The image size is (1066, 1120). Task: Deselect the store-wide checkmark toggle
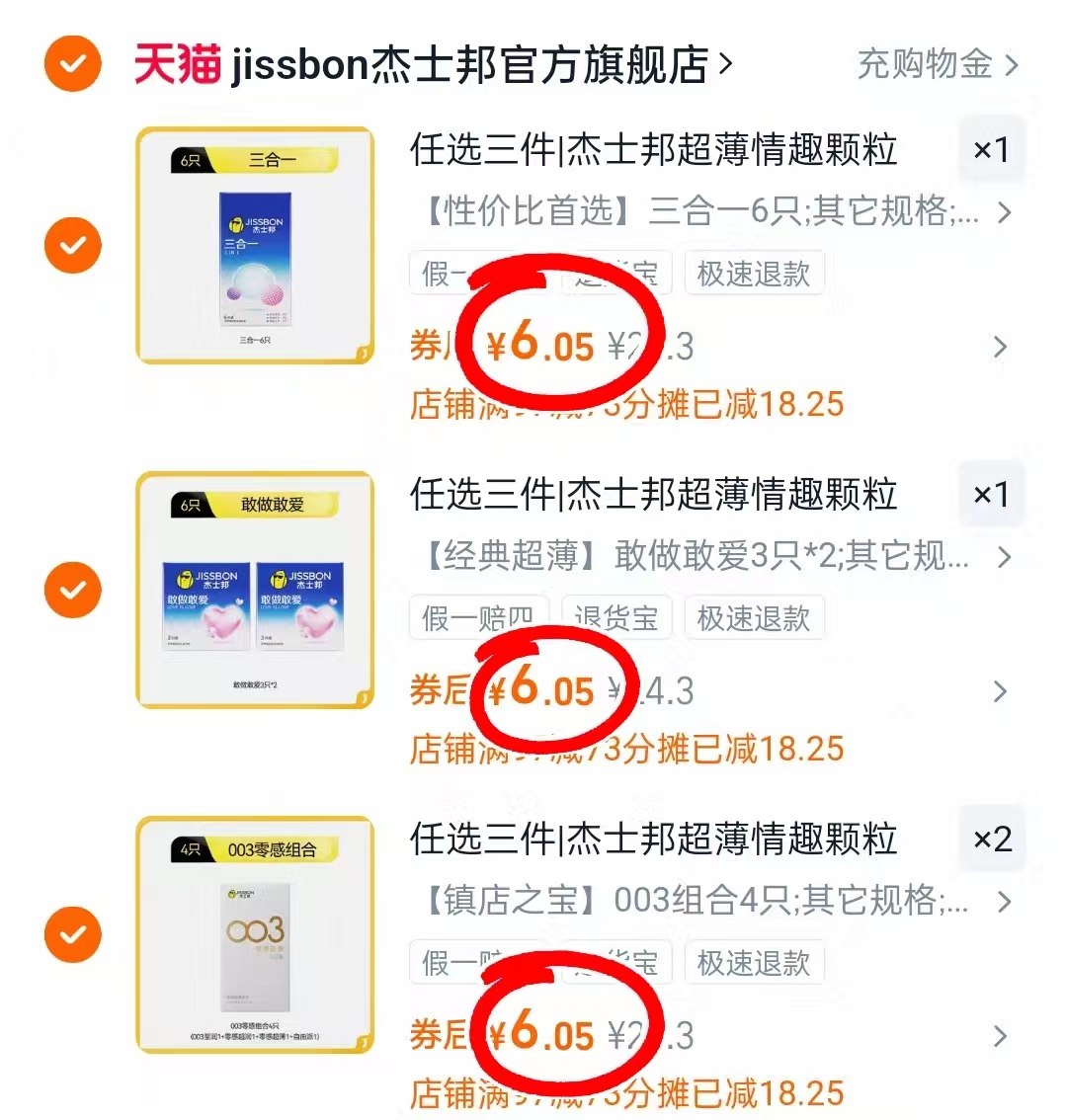71,63
